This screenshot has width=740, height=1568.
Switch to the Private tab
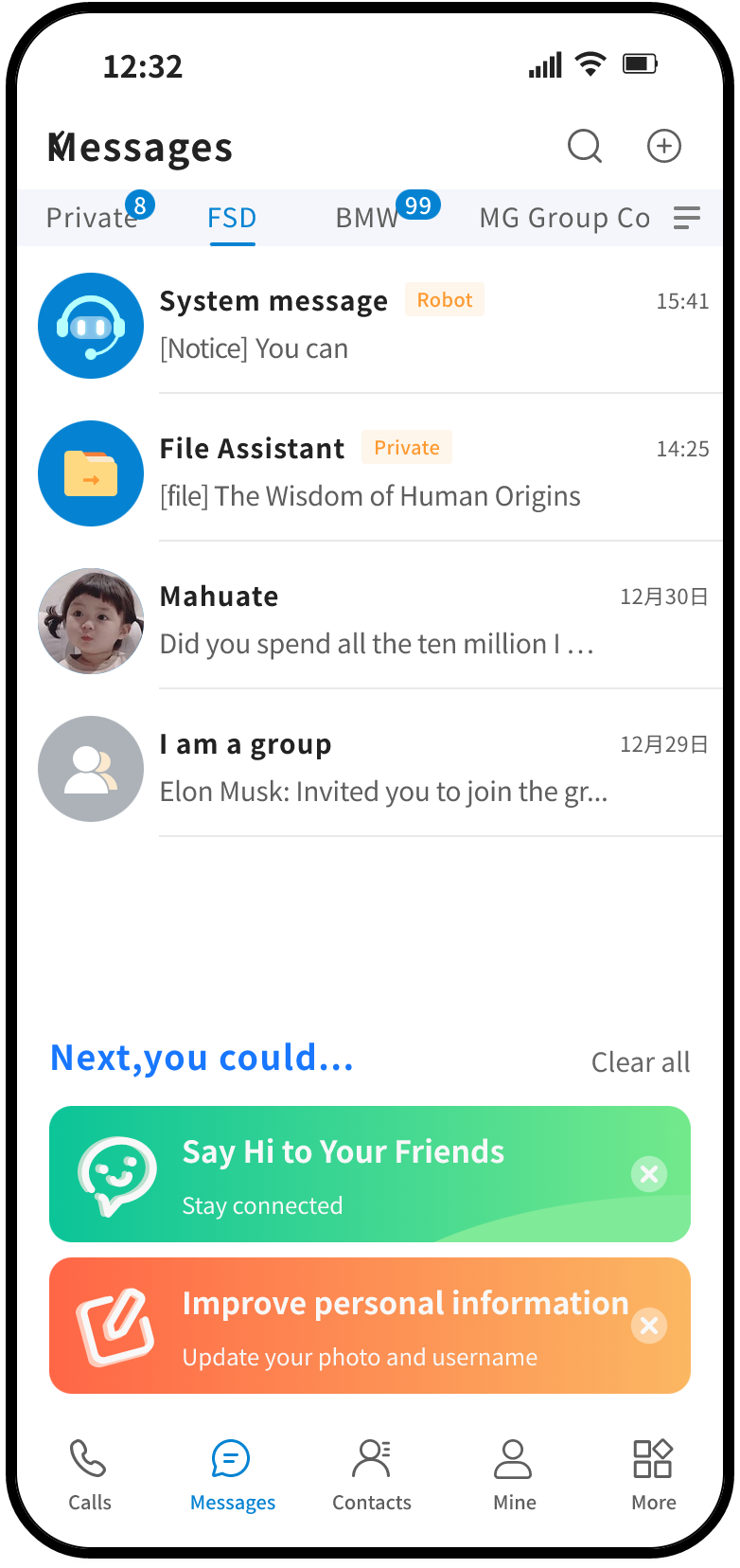93,218
